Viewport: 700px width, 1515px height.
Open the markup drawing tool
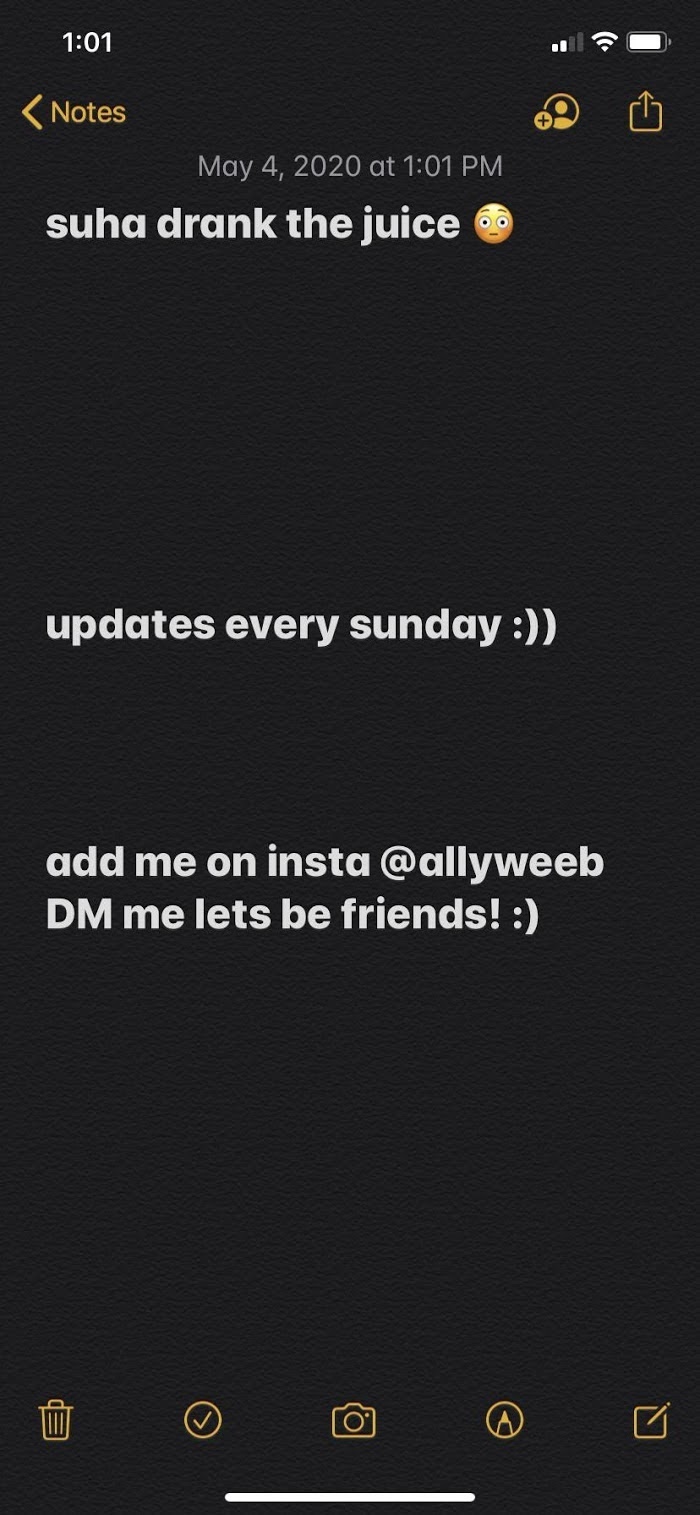click(504, 1420)
